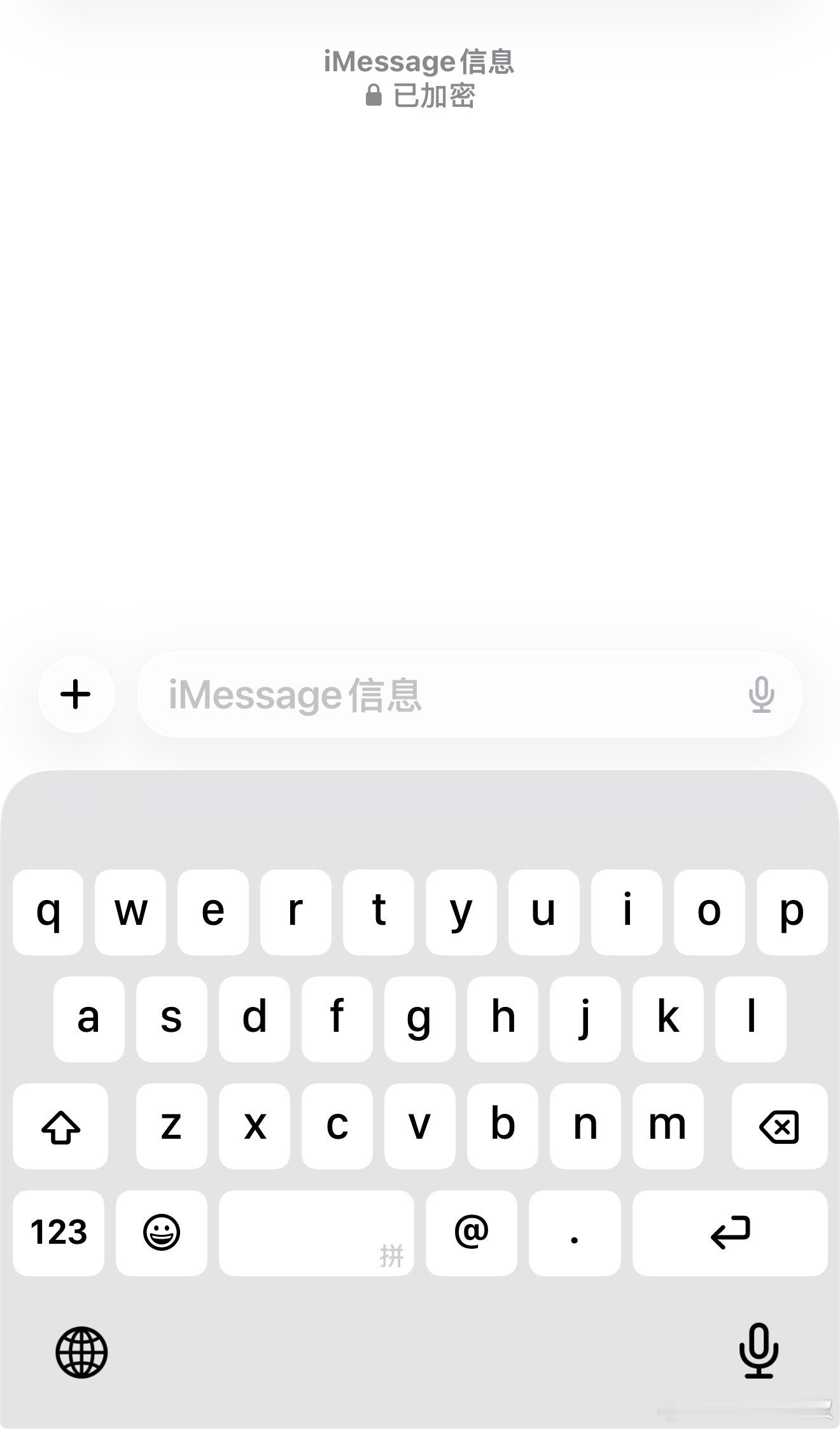
Task: Tap the emoji face key on the keyboard
Action: pos(161,1232)
